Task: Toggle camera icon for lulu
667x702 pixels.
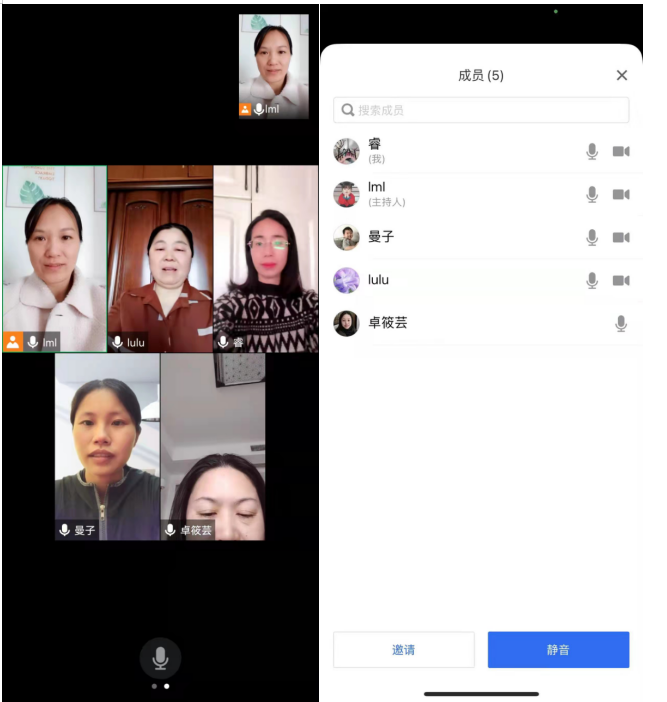Action: pyautogui.click(x=621, y=281)
